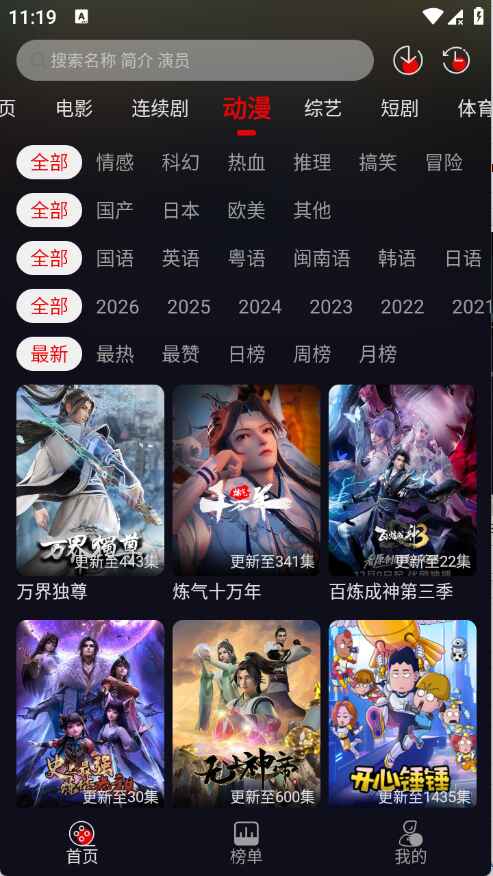This screenshot has height=876, width=493.
Task: Switch to the 连续剧 tab
Action: click(x=160, y=108)
